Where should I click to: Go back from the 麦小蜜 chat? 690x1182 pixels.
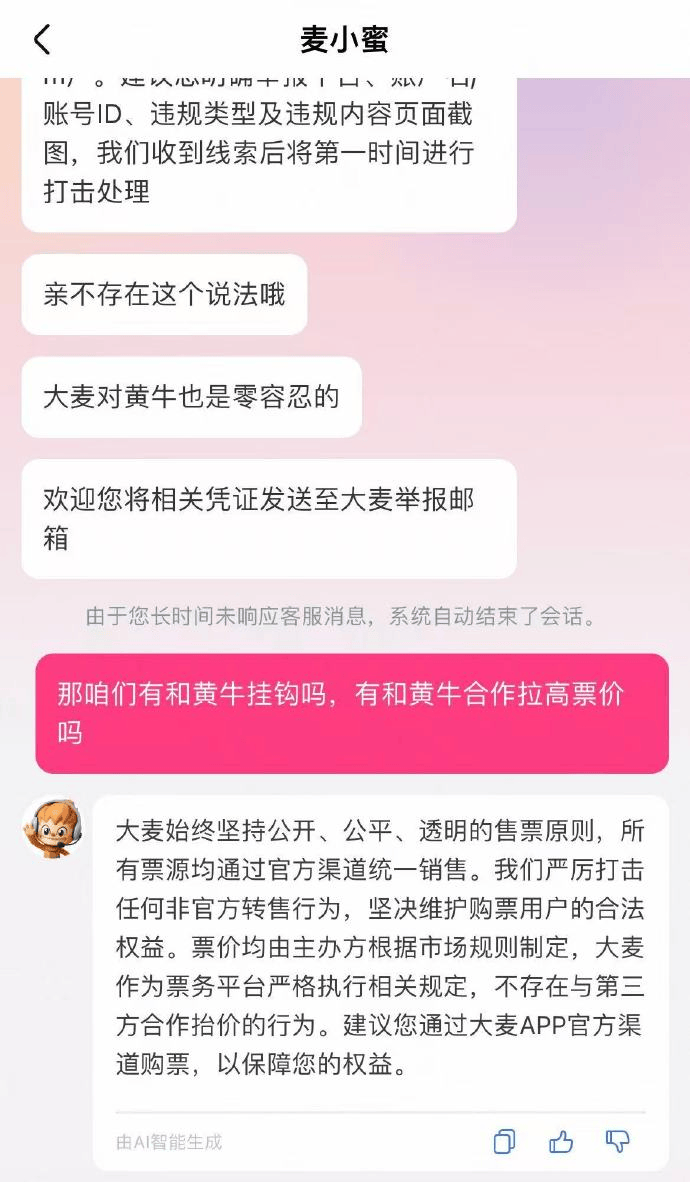[x=41, y=40]
